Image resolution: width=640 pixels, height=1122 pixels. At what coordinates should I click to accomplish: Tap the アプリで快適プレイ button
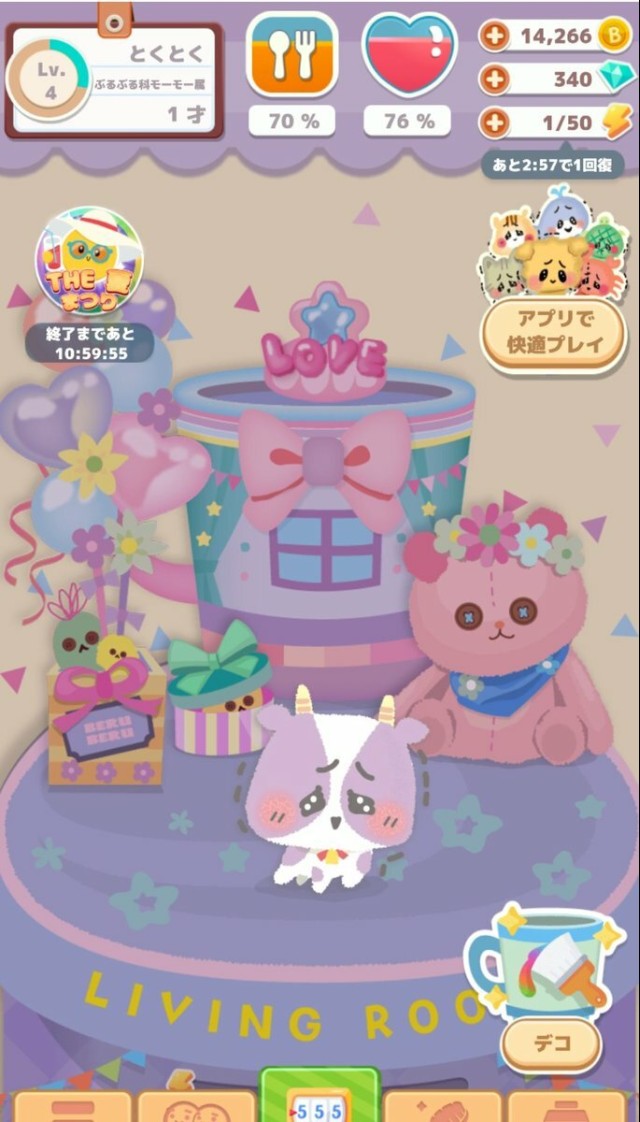click(553, 335)
